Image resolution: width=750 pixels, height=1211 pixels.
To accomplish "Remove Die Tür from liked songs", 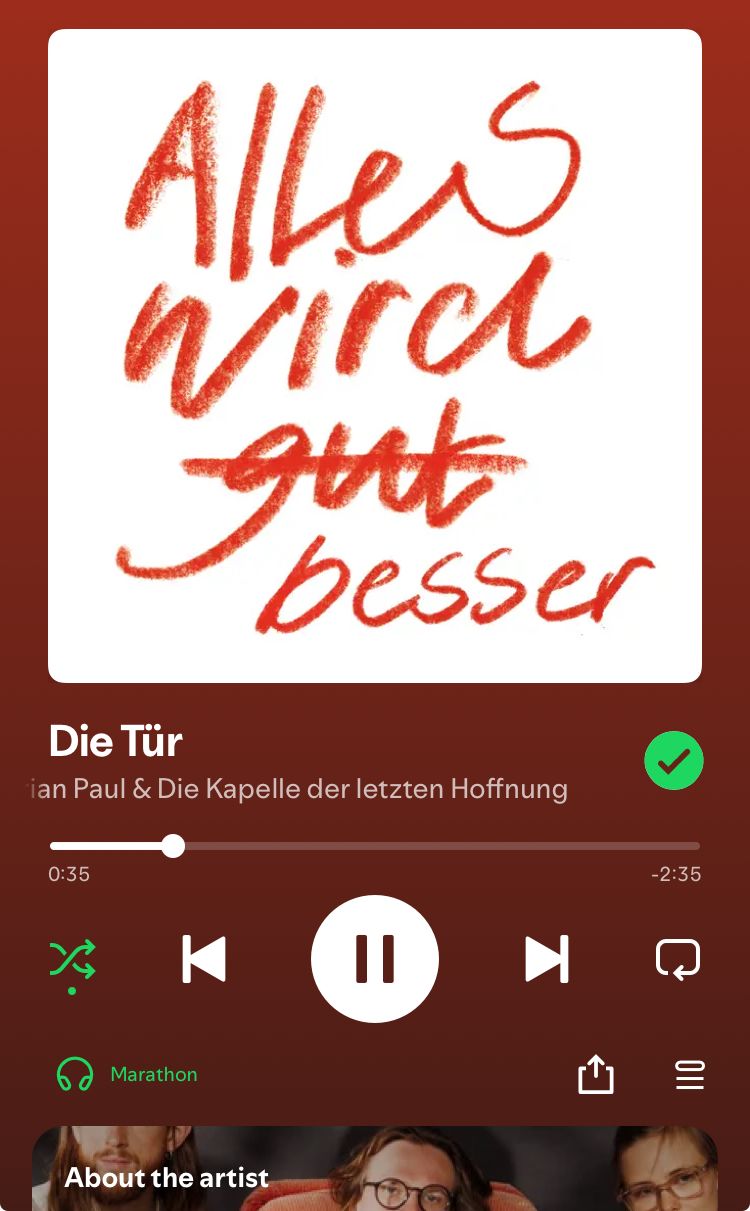I will [x=674, y=762].
